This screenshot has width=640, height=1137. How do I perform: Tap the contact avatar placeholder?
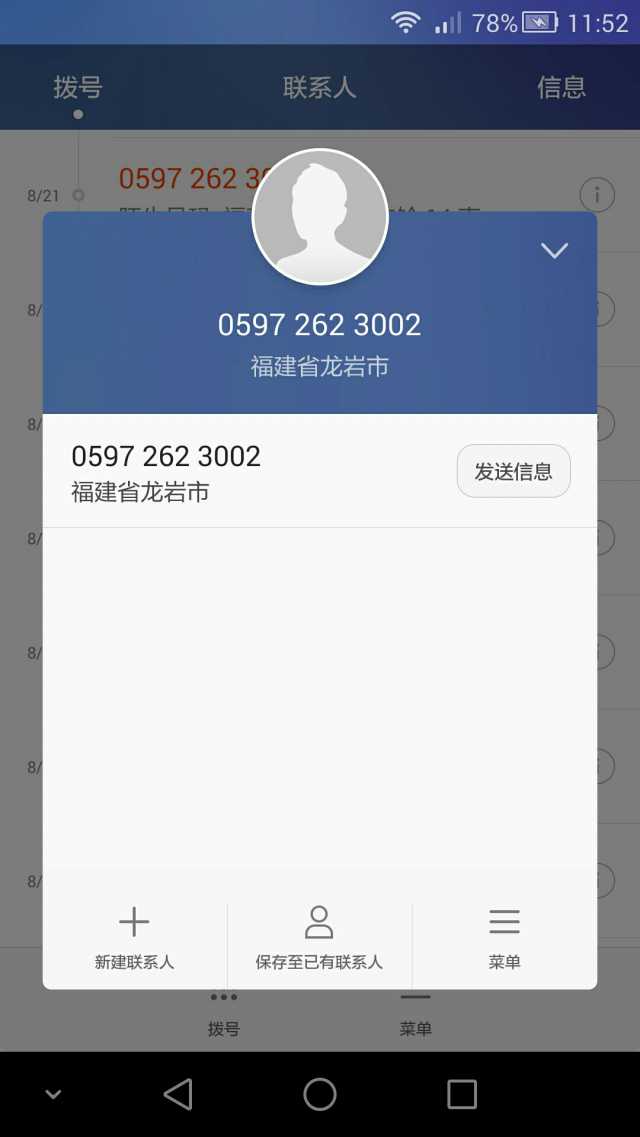320,216
